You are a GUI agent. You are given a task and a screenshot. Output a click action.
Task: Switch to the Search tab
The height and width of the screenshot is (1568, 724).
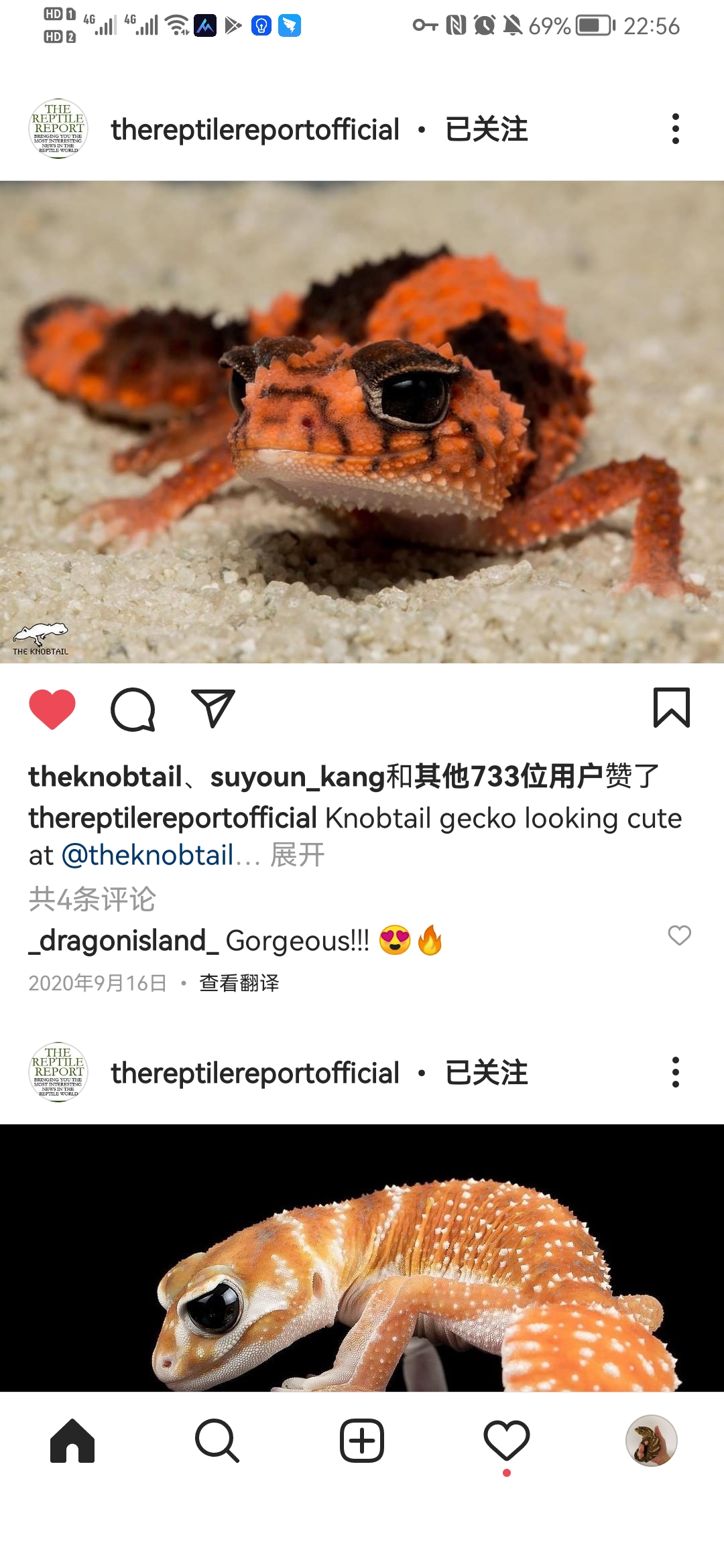217,1441
